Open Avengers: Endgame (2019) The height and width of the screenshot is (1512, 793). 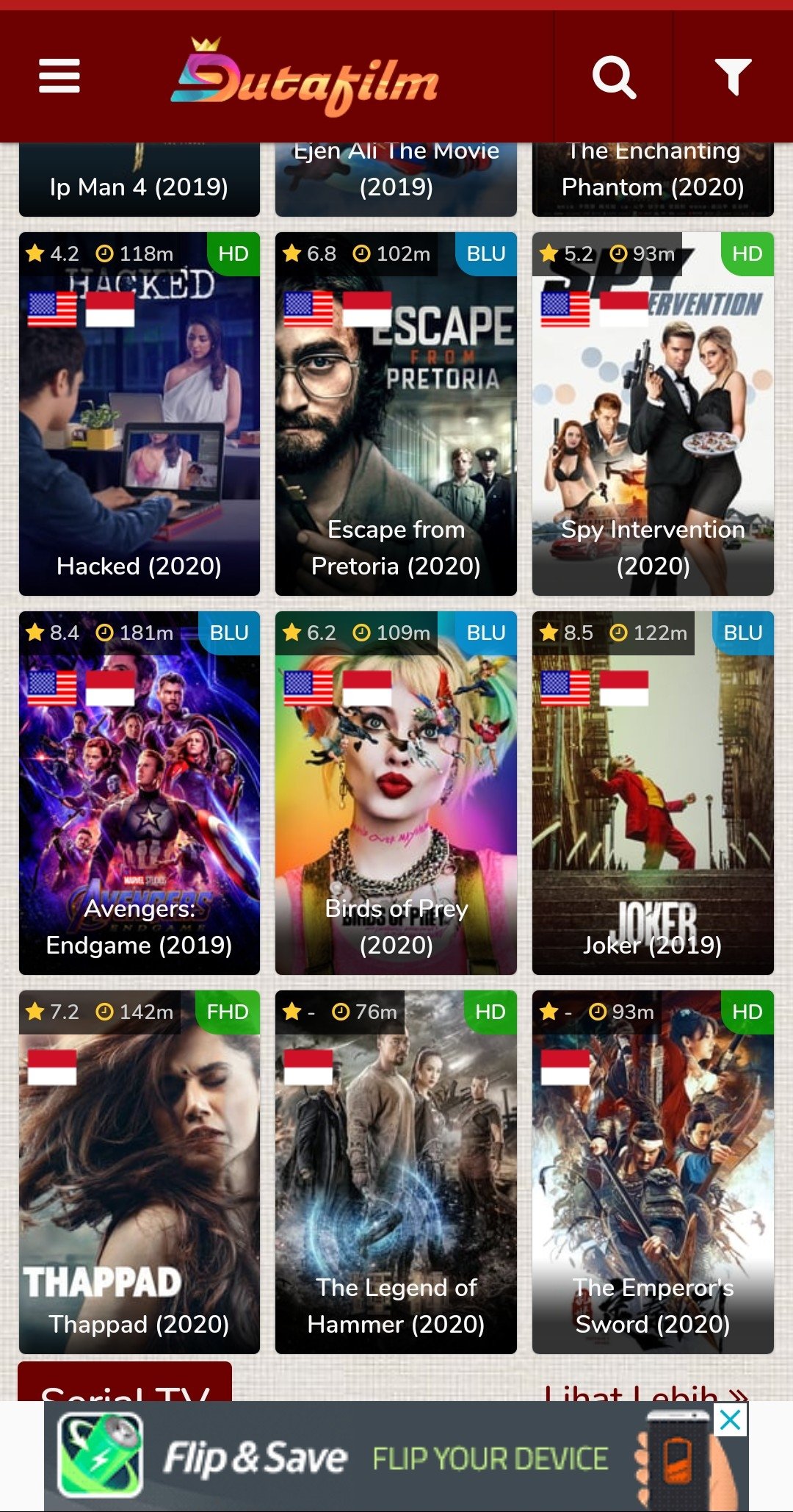pos(139,793)
